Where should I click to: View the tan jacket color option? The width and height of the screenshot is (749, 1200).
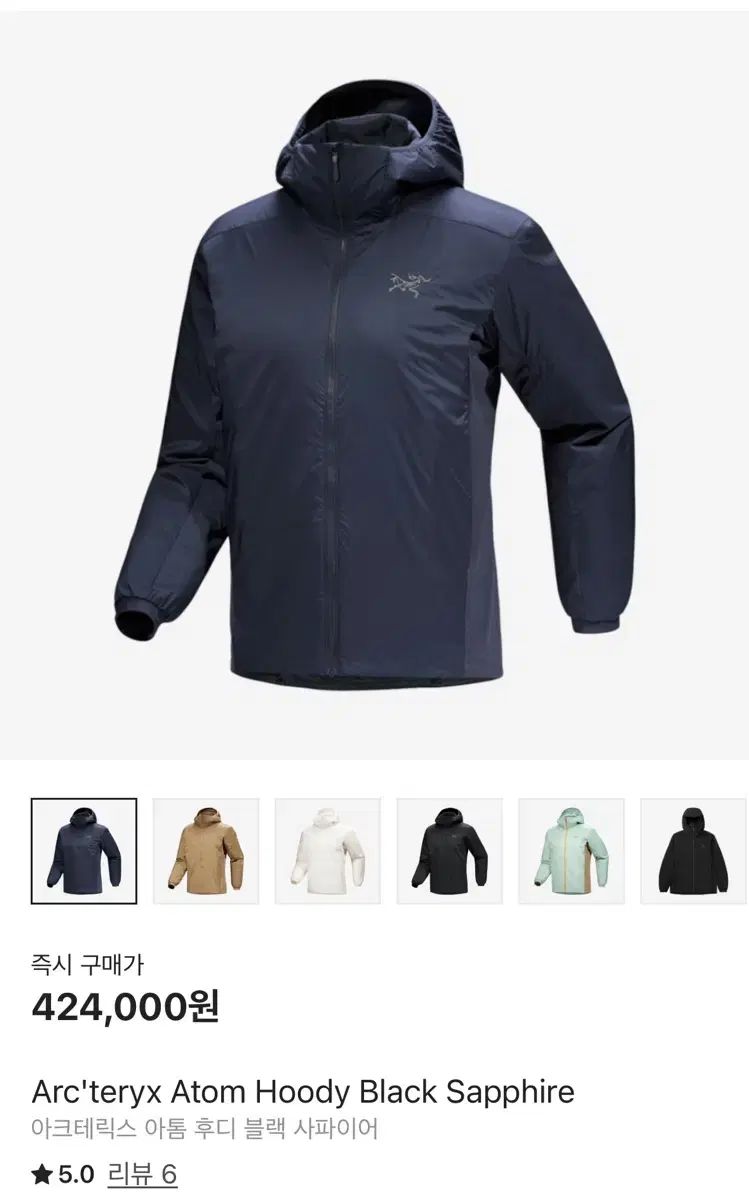click(206, 851)
